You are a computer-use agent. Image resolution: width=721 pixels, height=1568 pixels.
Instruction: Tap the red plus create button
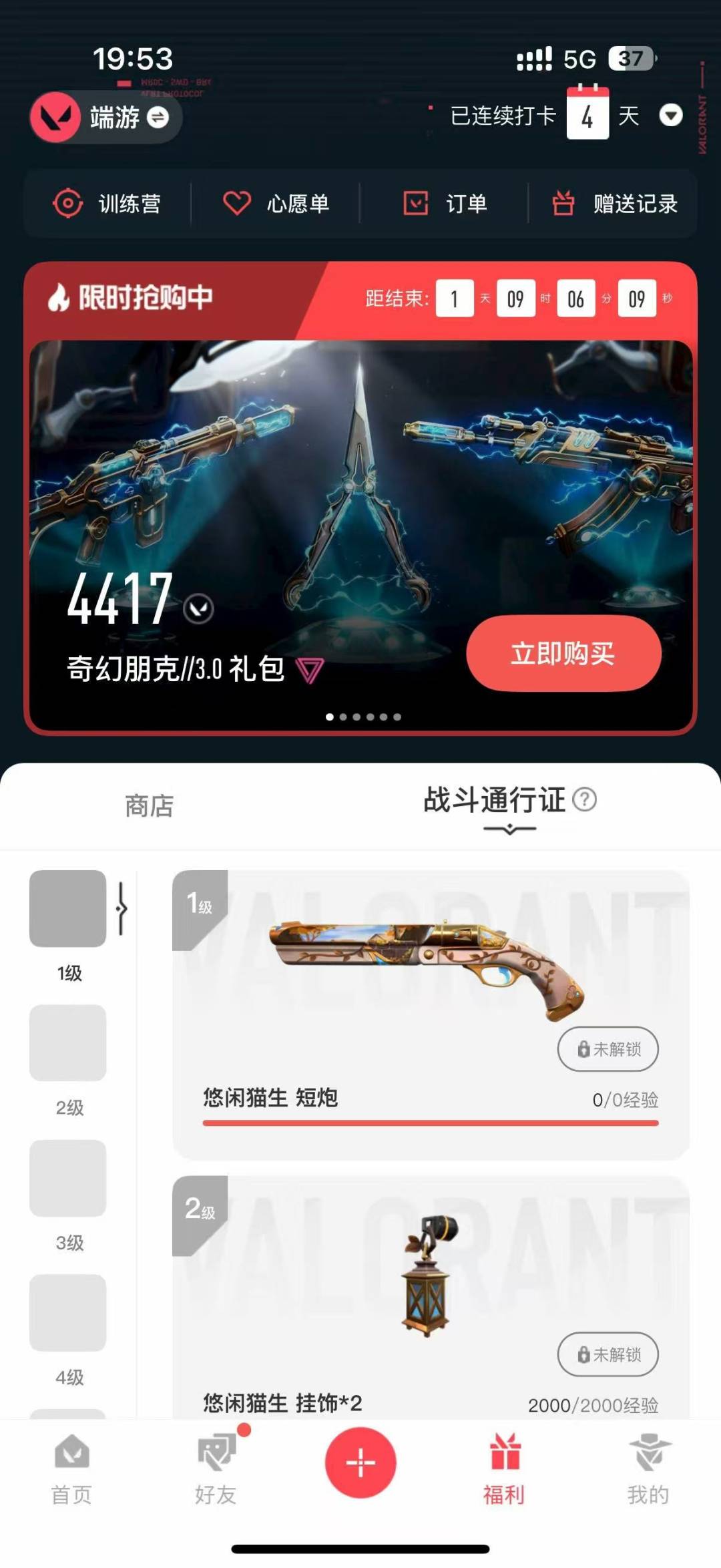(x=360, y=1462)
